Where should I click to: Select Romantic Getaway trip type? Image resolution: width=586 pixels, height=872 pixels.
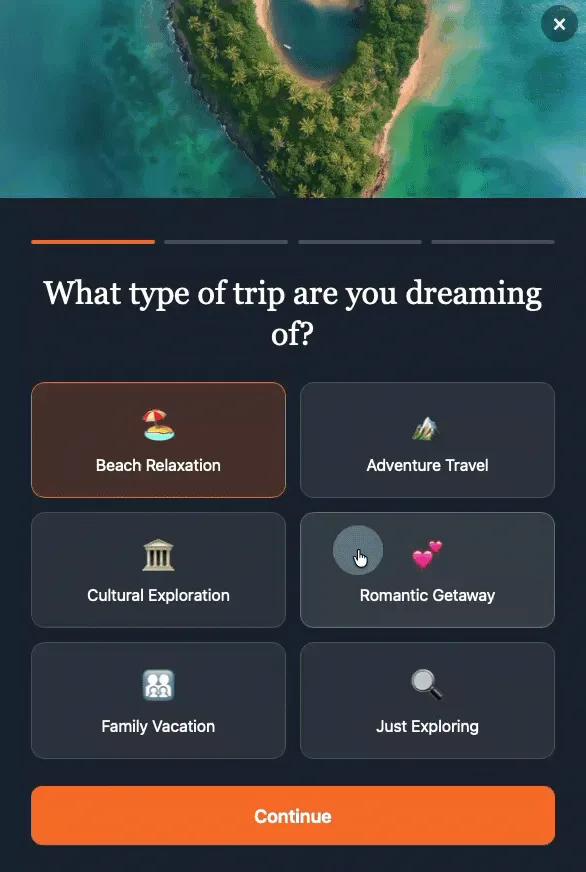[427, 570]
